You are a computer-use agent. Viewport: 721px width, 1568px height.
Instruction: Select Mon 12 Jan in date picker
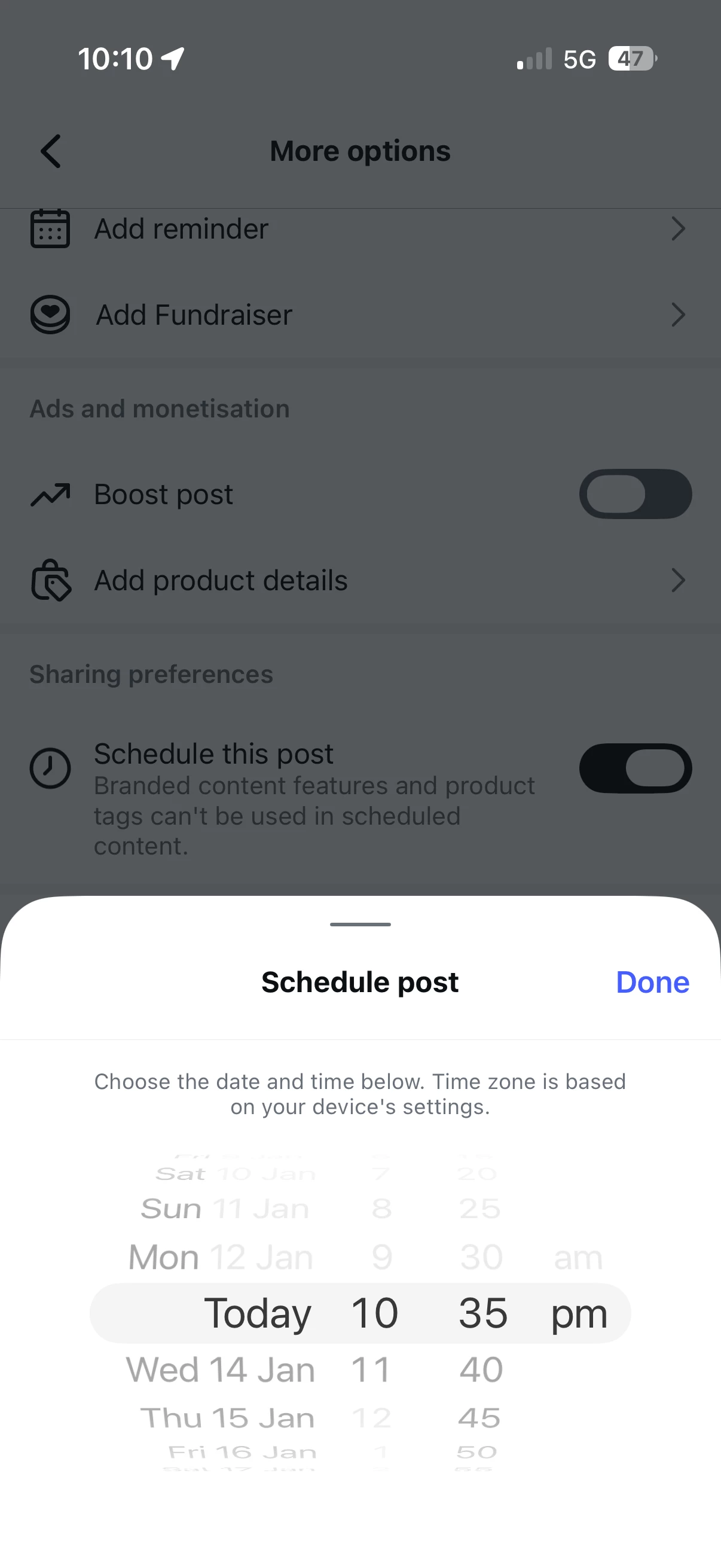click(220, 1258)
